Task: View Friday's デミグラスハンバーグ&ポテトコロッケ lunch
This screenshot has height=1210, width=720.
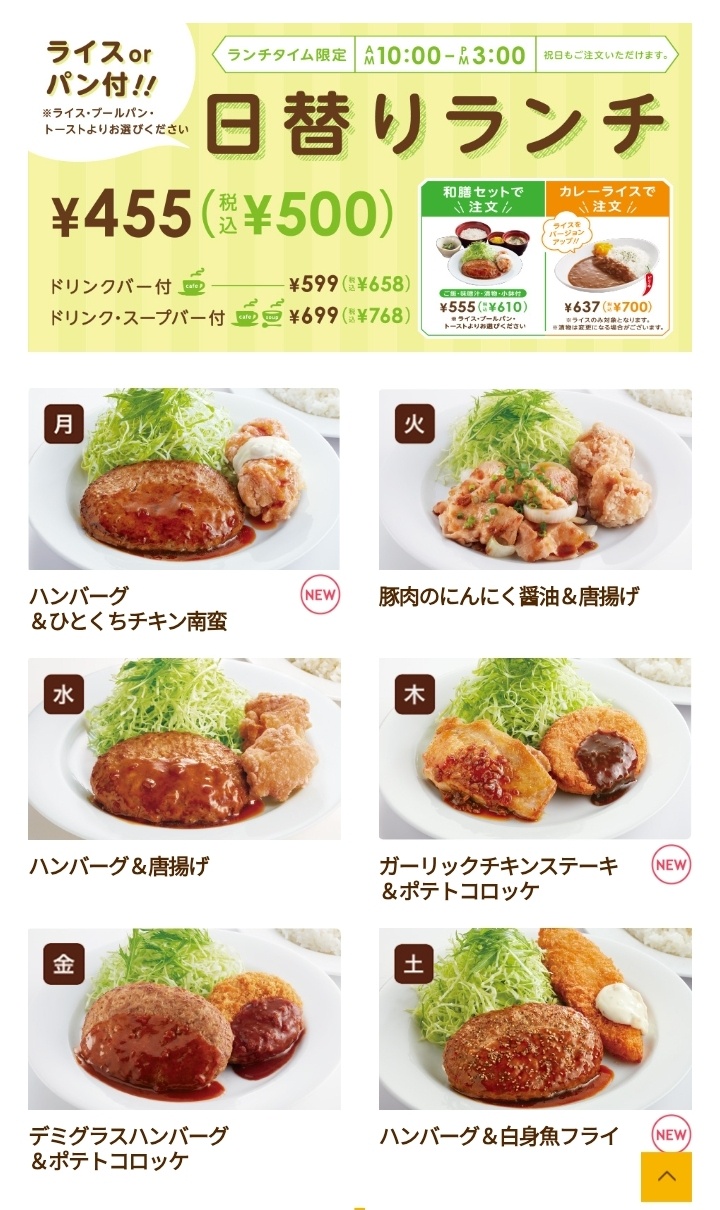Action: click(184, 1018)
